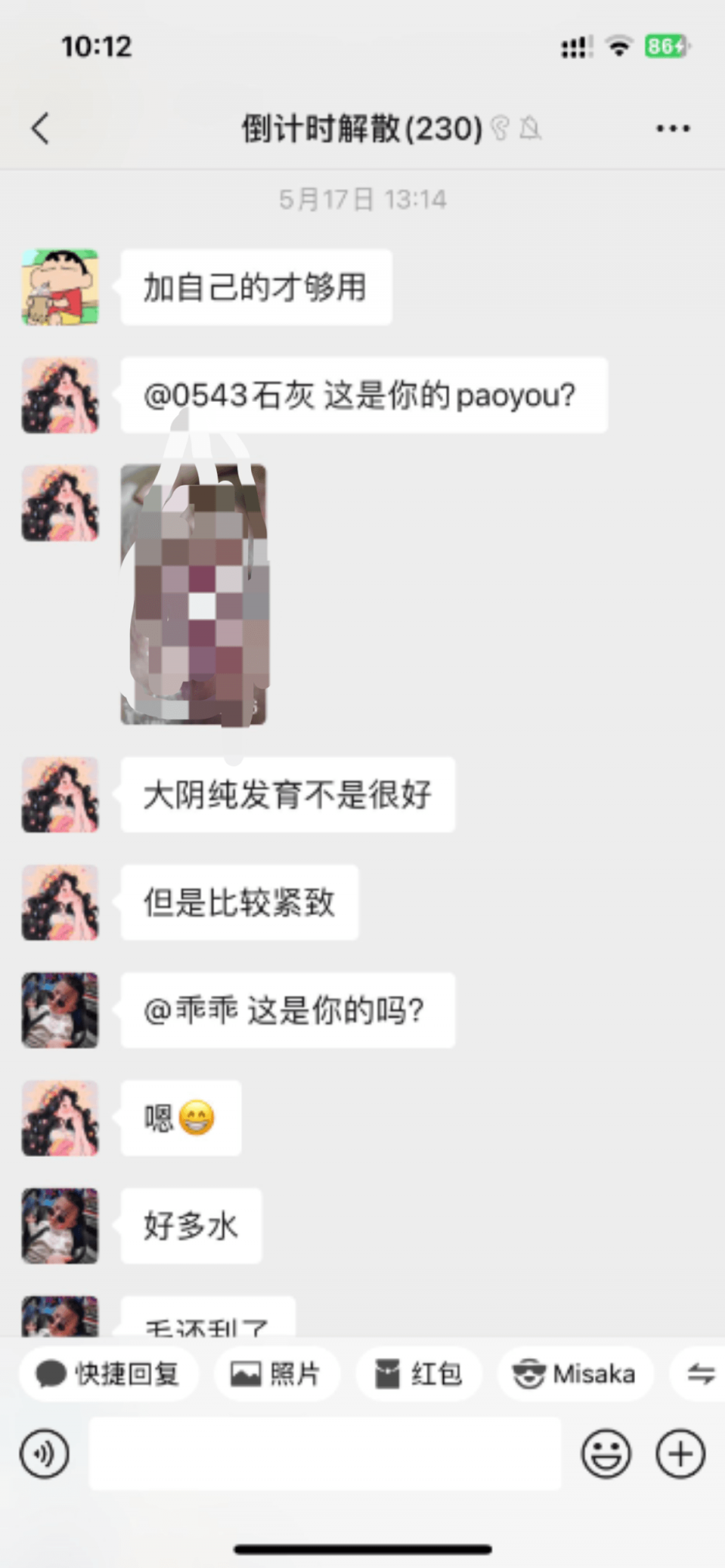The height and width of the screenshot is (1568, 725).
Task: Go back from the group chat
Action: (40, 129)
